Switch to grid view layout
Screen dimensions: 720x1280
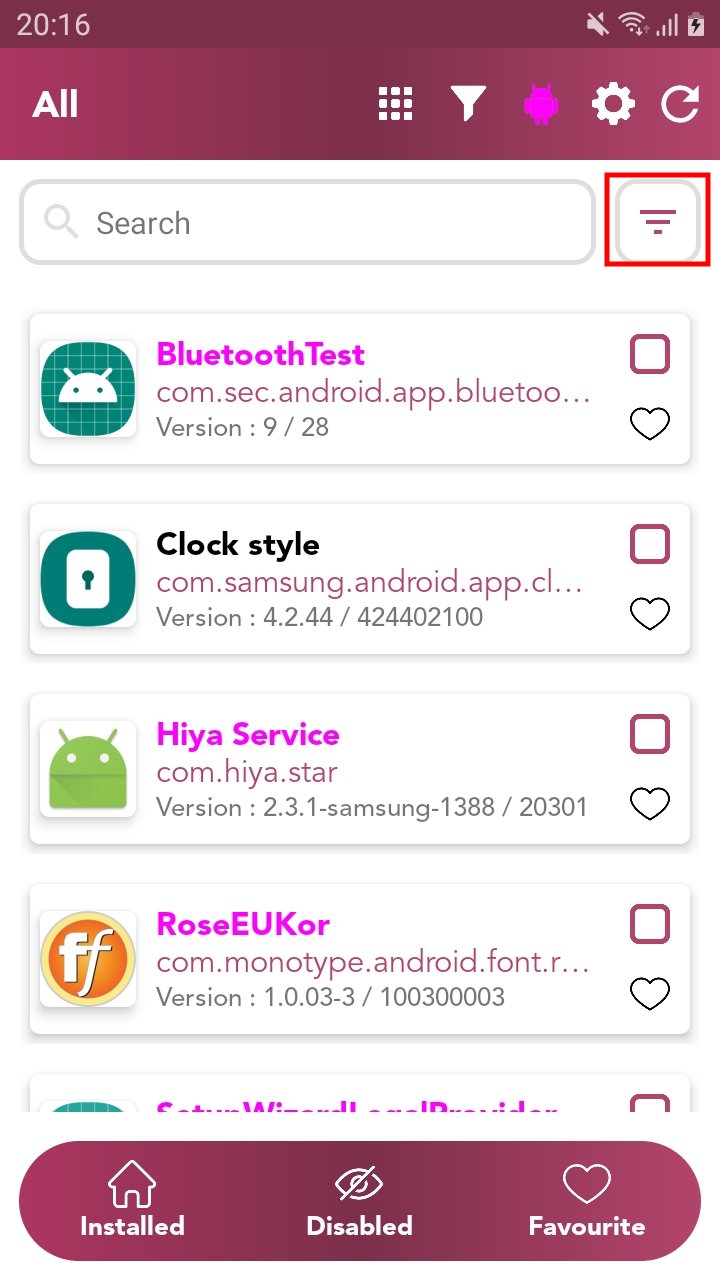[x=396, y=104]
